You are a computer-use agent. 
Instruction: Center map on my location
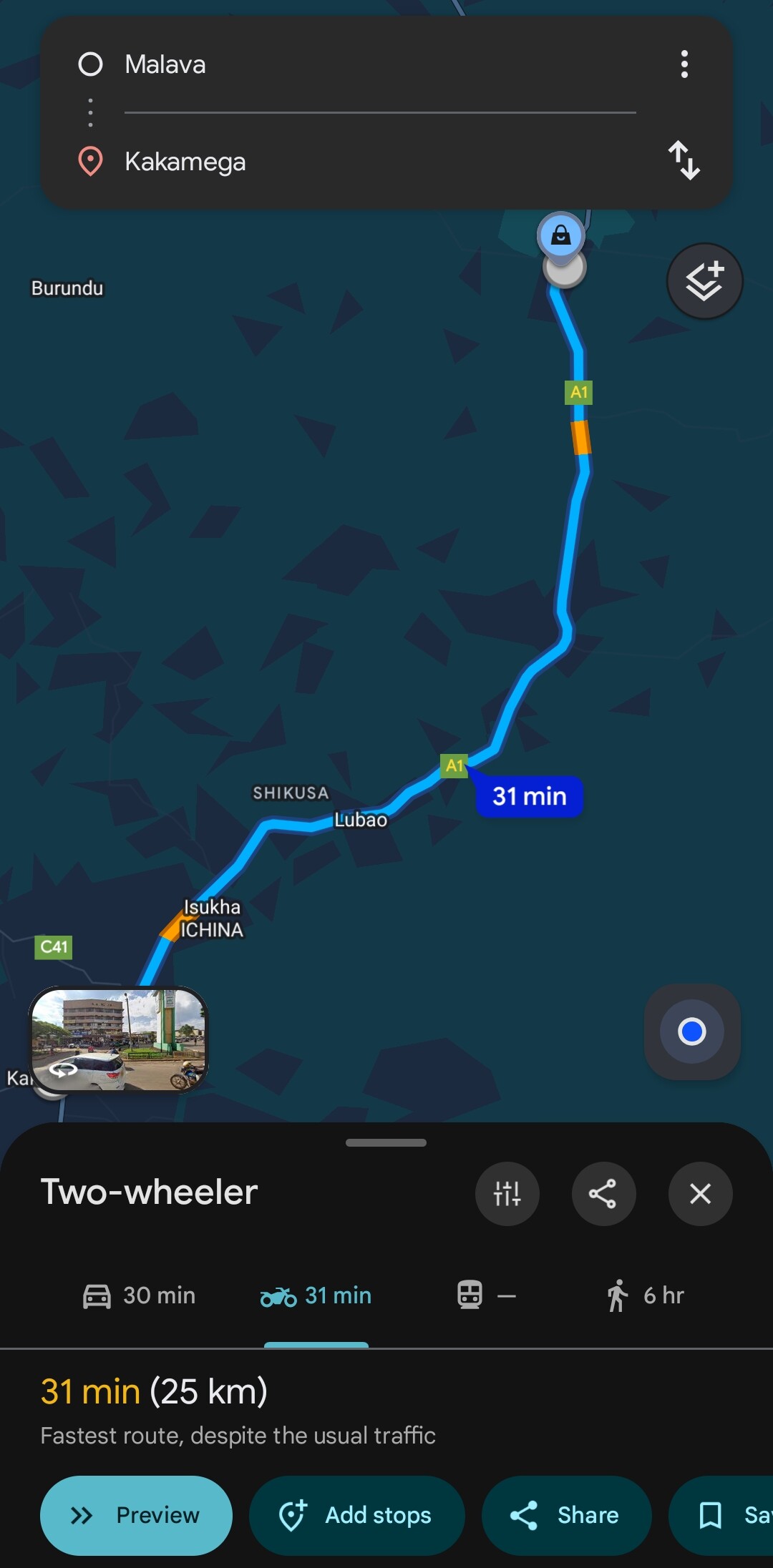pyautogui.click(x=691, y=1032)
